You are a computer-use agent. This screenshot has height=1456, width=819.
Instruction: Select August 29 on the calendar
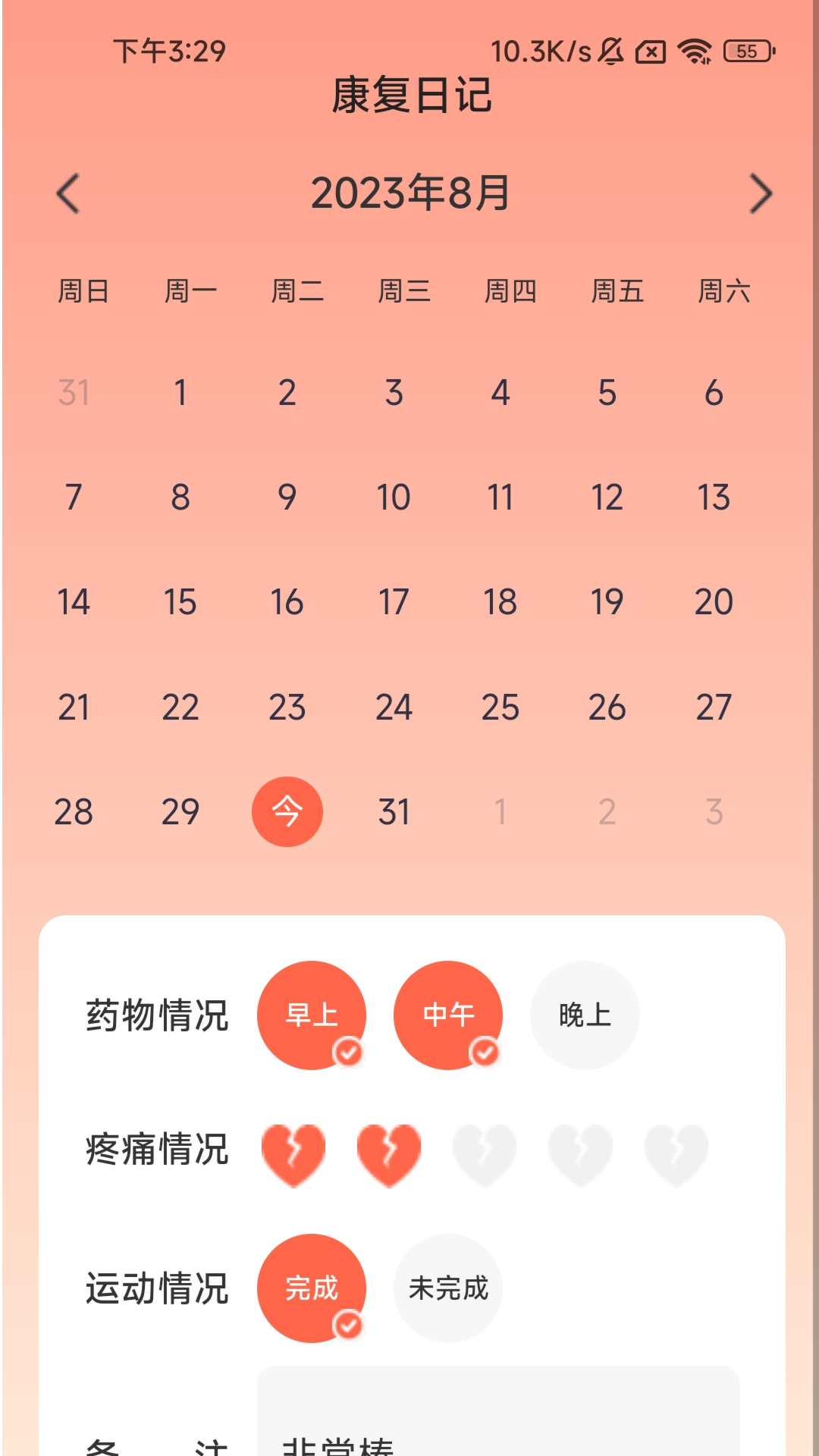pyautogui.click(x=180, y=812)
